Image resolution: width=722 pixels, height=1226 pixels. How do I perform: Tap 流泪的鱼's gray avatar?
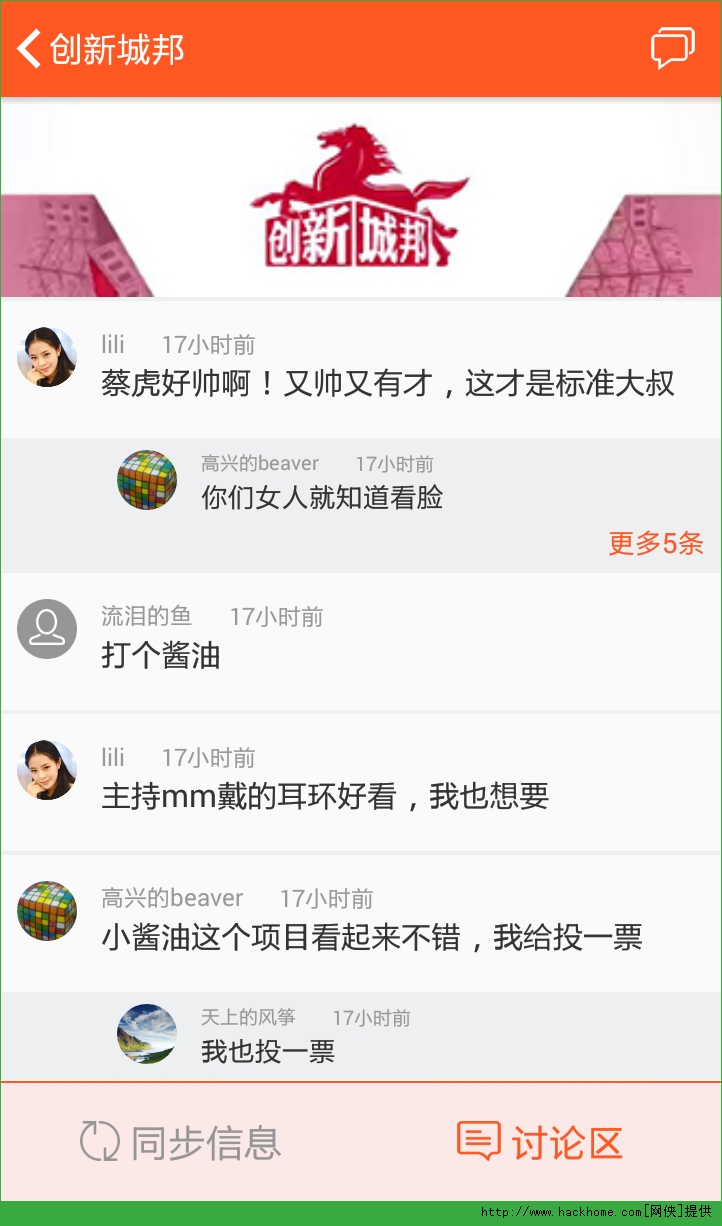click(x=47, y=629)
